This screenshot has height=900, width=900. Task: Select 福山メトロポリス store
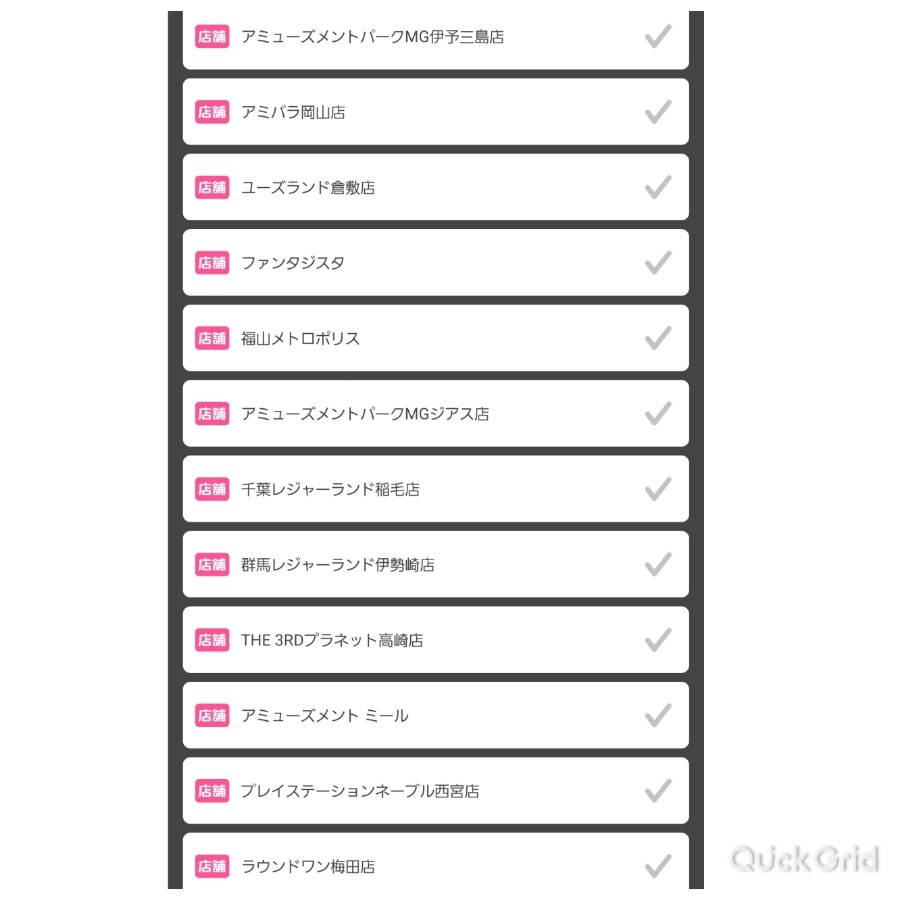[435, 338]
